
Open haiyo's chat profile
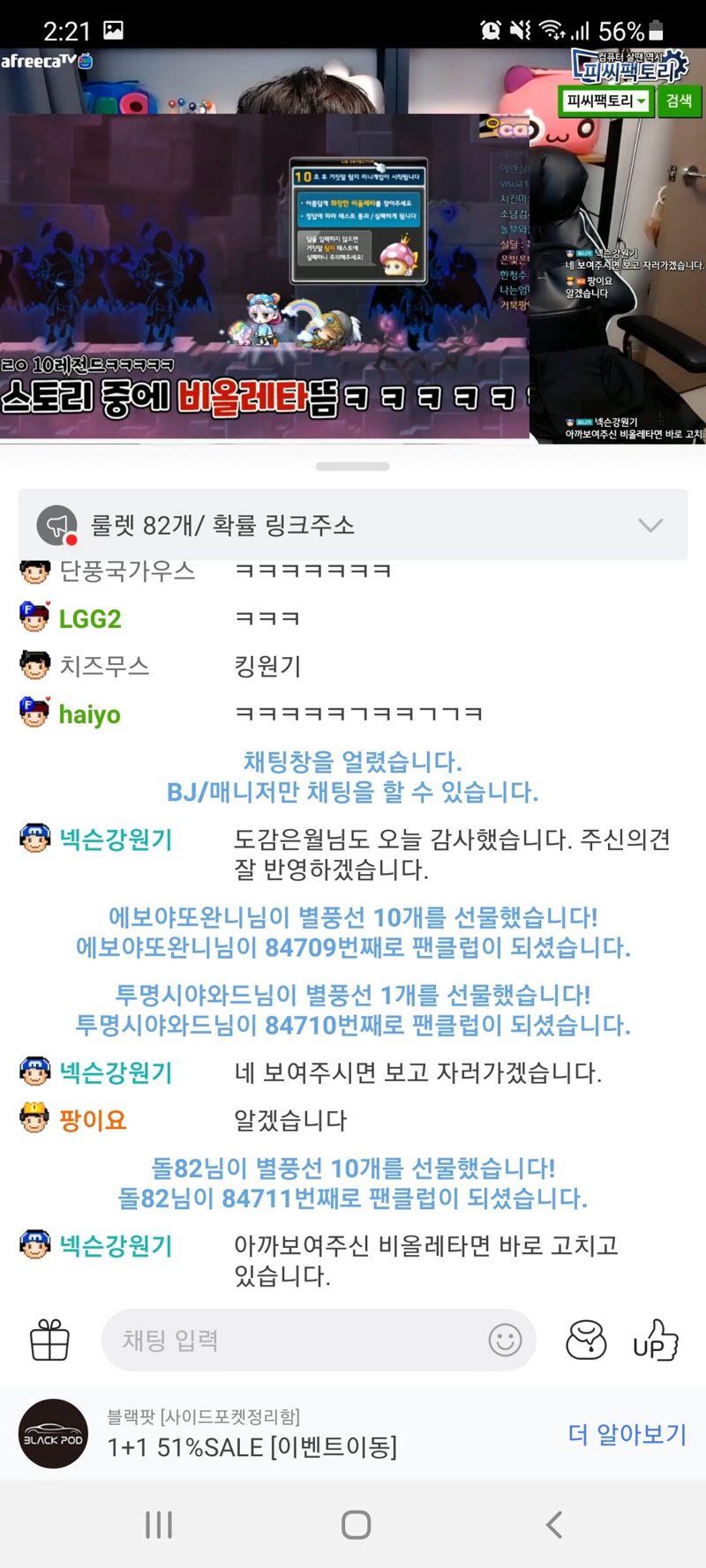(x=89, y=714)
